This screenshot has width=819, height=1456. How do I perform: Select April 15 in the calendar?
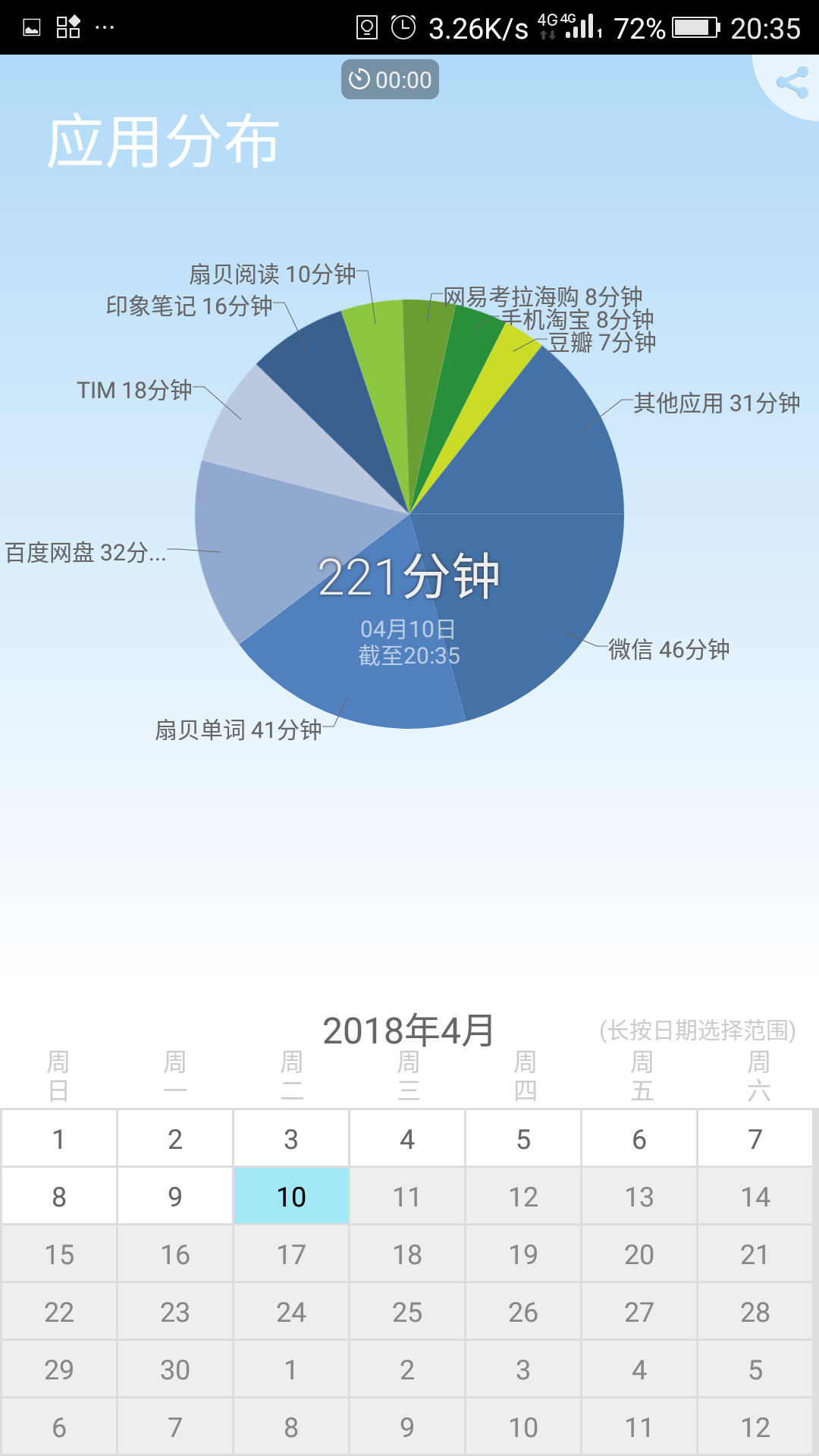coord(58,1253)
